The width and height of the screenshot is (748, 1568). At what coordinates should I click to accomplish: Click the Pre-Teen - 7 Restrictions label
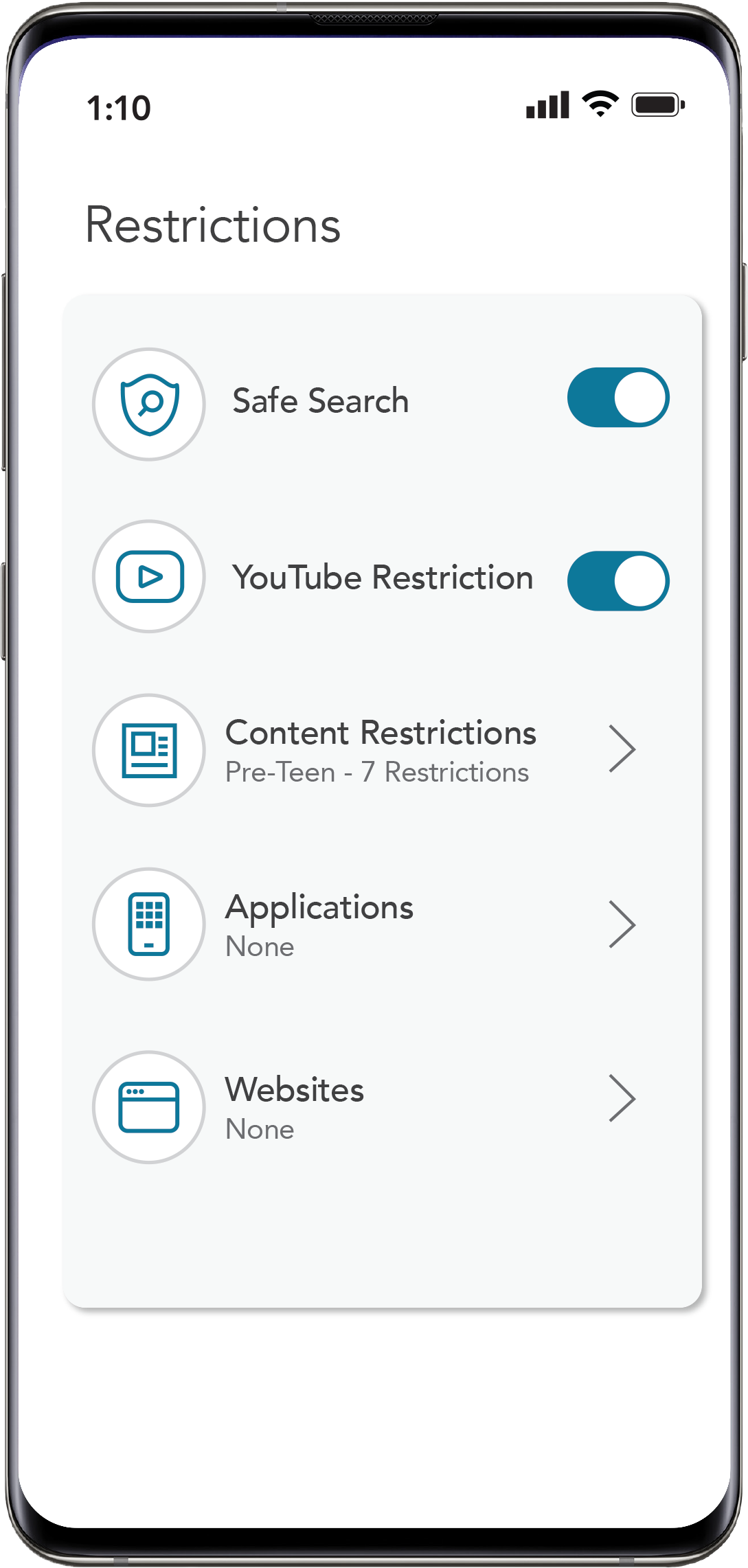click(x=377, y=772)
